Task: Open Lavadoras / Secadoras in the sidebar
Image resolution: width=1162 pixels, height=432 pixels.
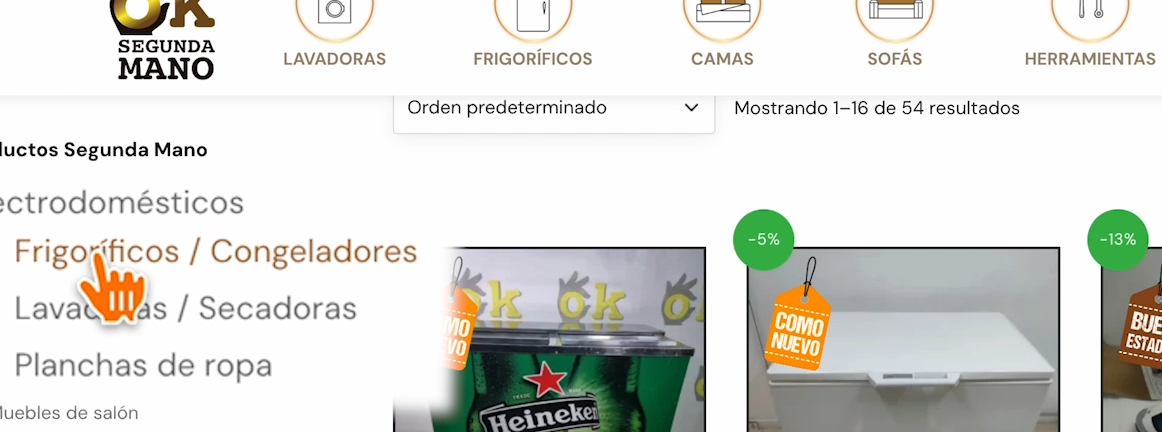Action: 185,308
